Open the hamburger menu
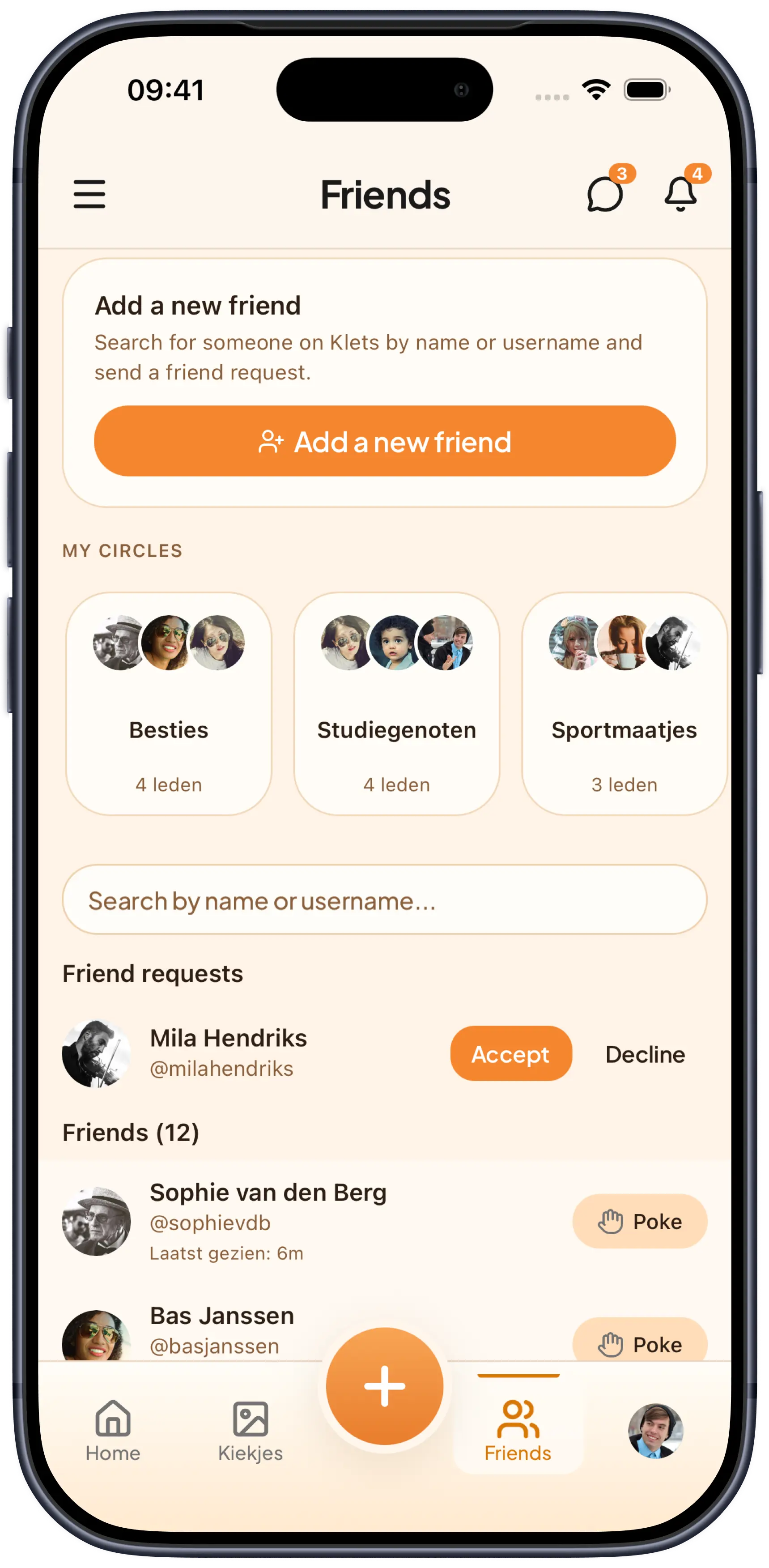This screenshot has width=769, height=1568. click(89, 194)
